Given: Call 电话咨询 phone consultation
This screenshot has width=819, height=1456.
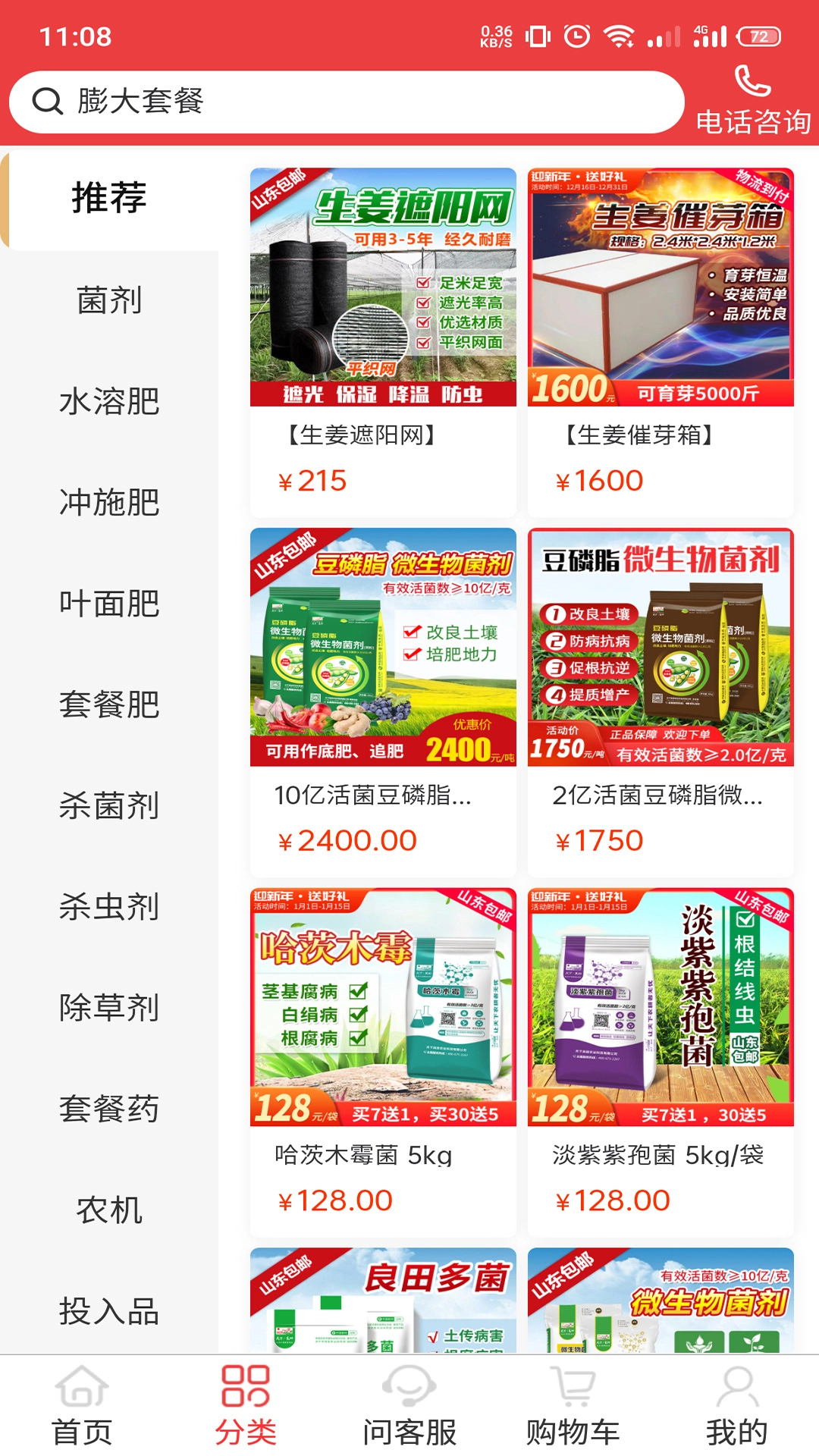Looking at the screenshot, I should click(753, 102).
